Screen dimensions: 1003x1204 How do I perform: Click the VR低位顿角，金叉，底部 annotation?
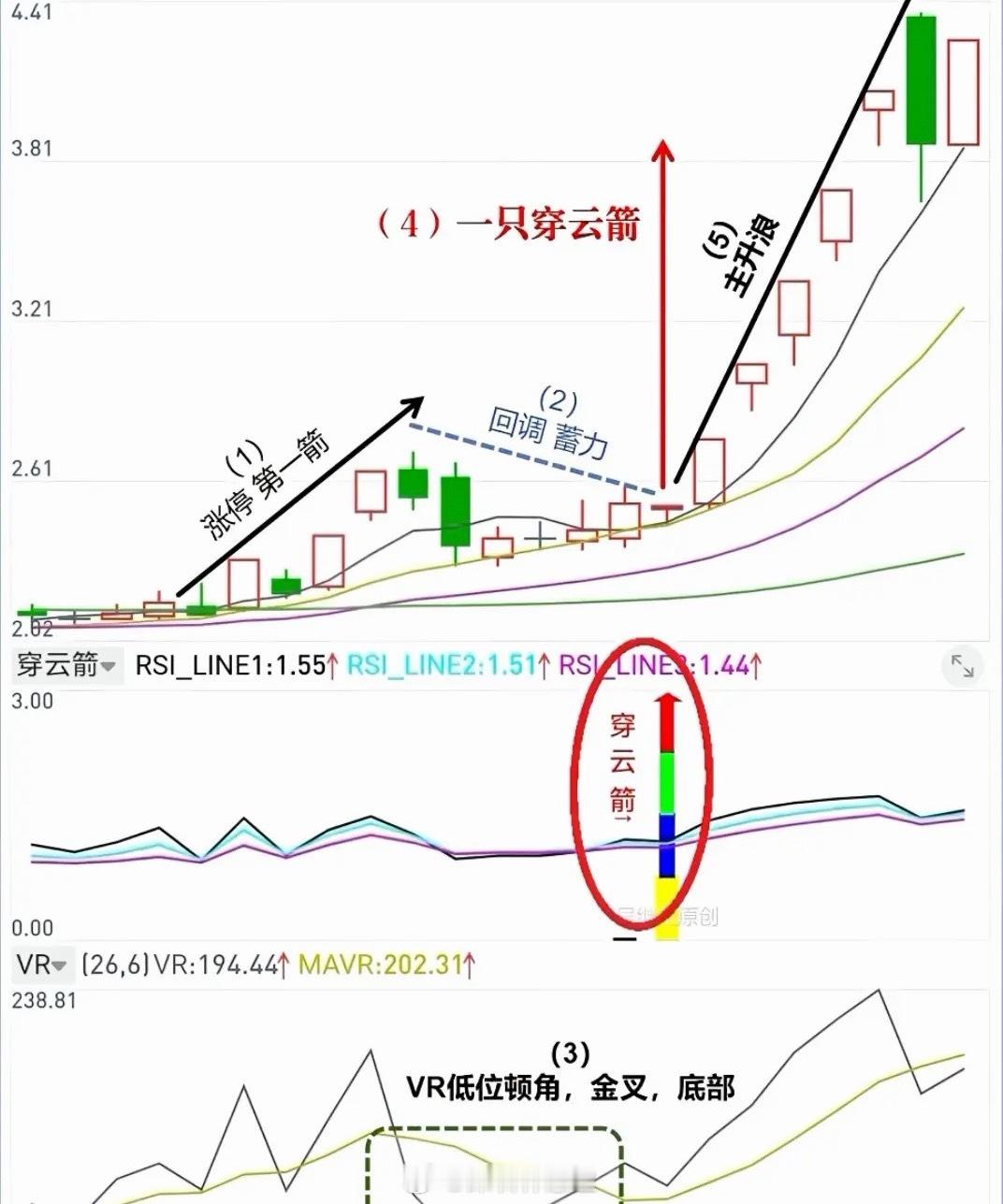[573, 1086]
